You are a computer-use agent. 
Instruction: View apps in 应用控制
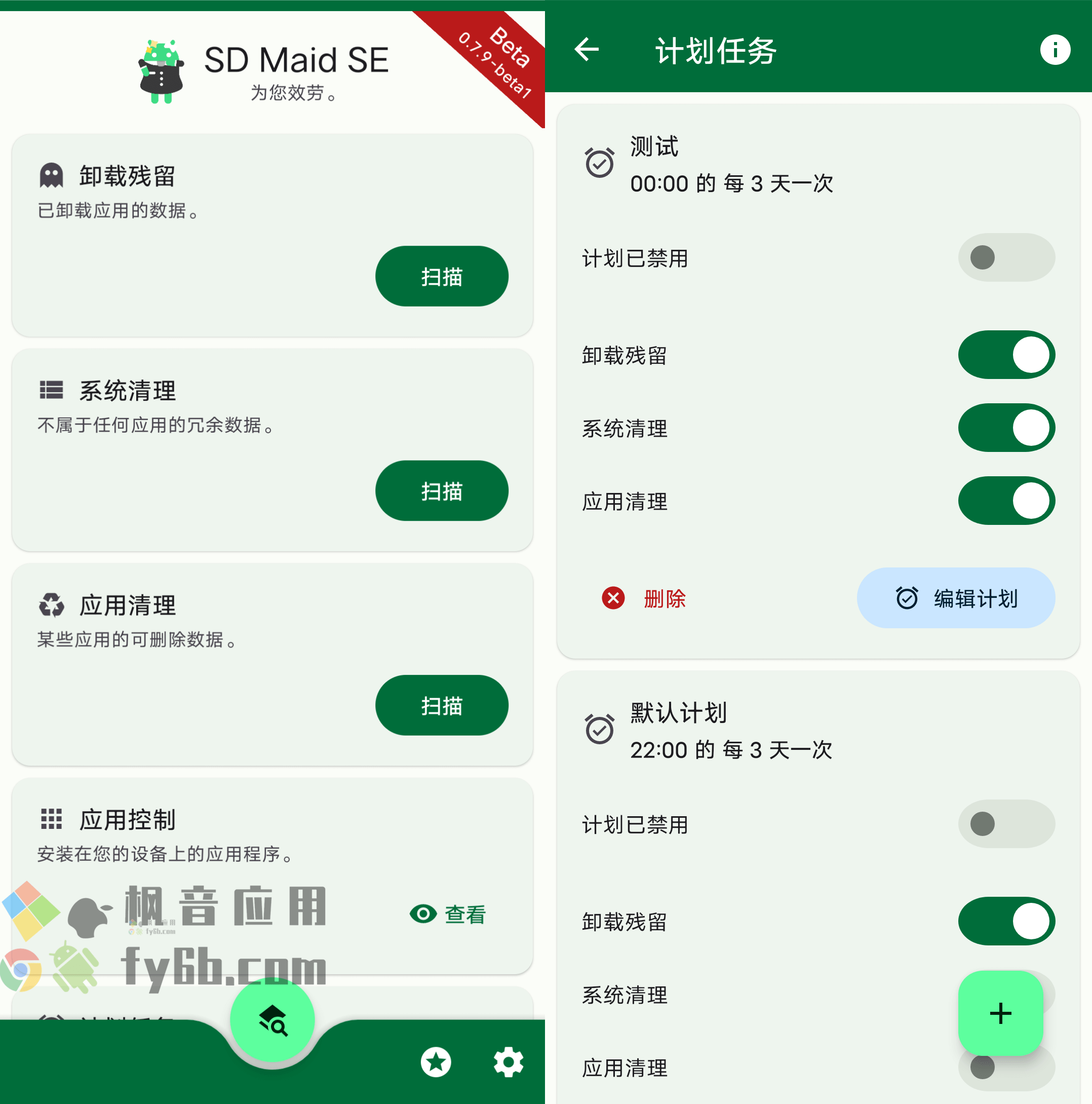pyautogui.click(x=448, y=915)
